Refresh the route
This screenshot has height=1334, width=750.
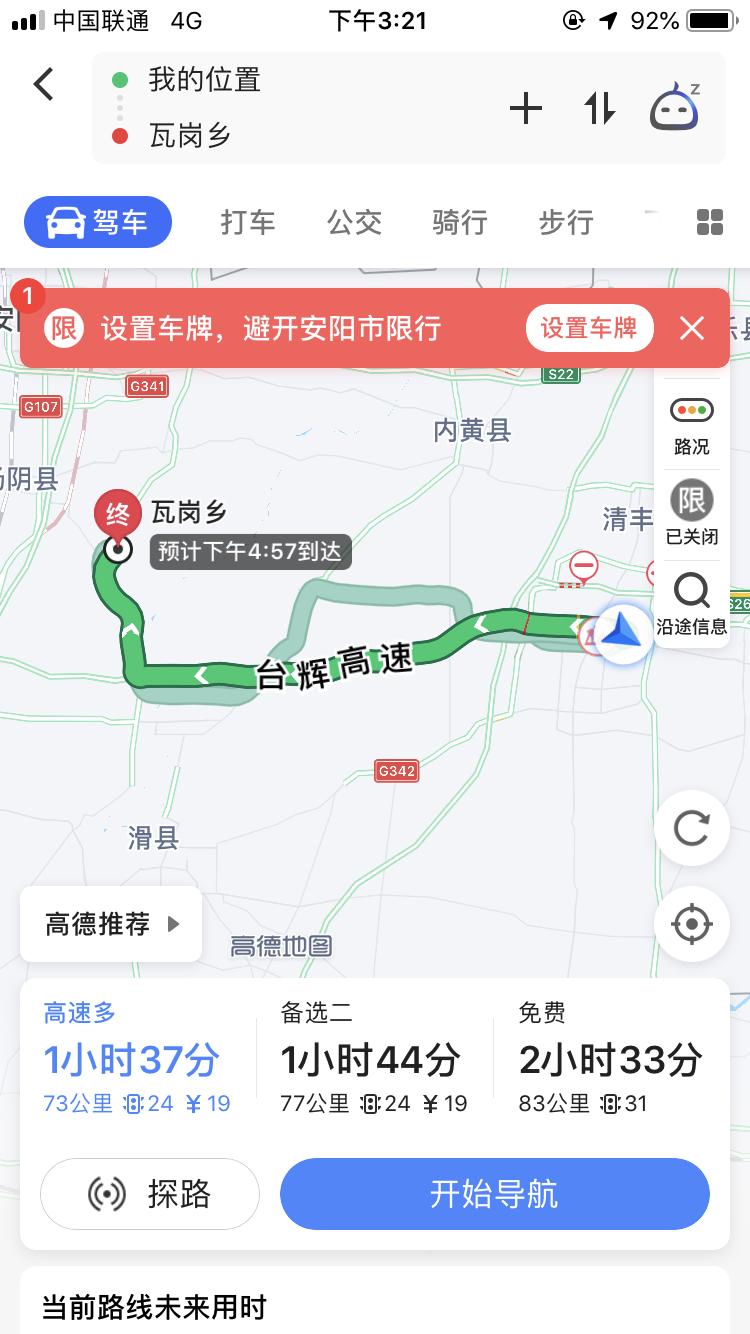pyautogui.click(x=691, y=828)
